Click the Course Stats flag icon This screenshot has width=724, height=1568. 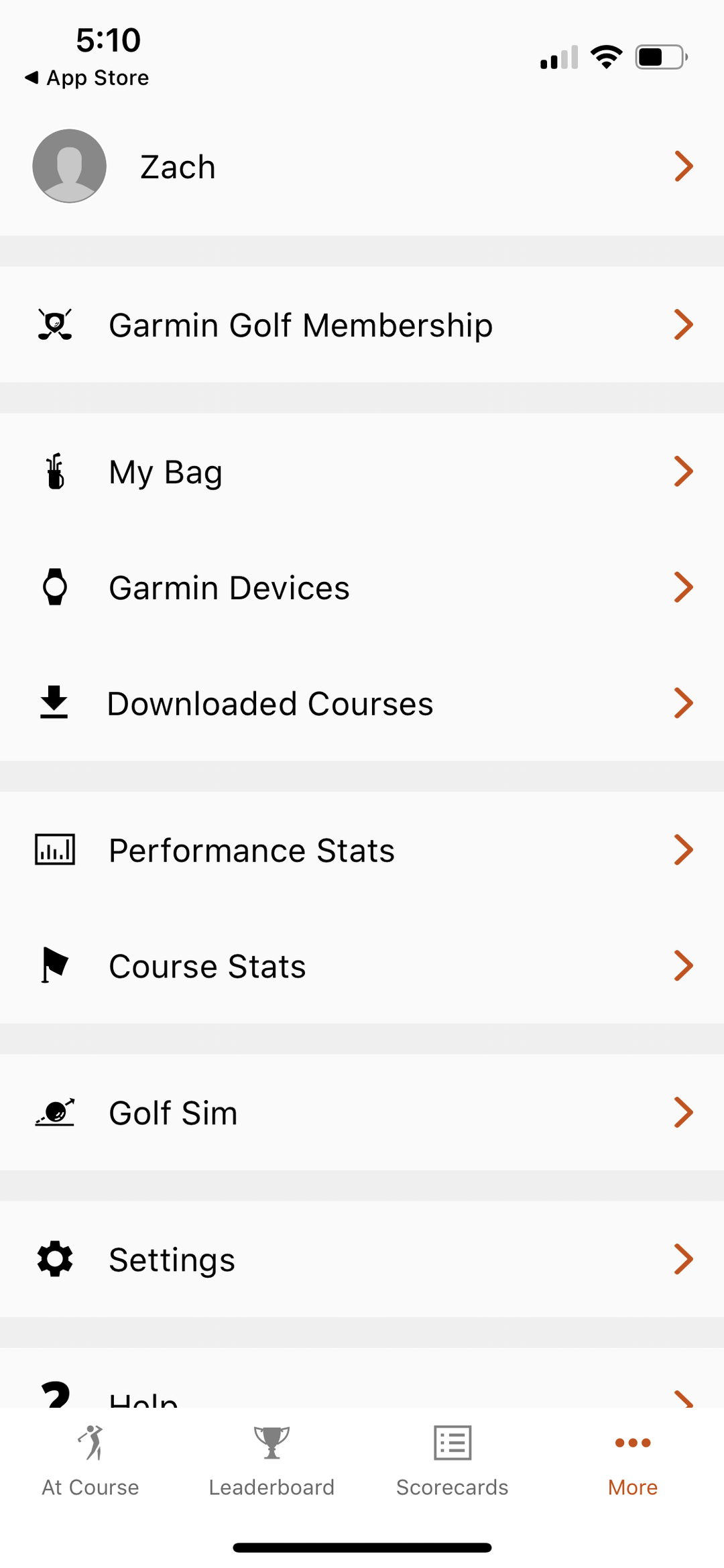tap(54, 965)
